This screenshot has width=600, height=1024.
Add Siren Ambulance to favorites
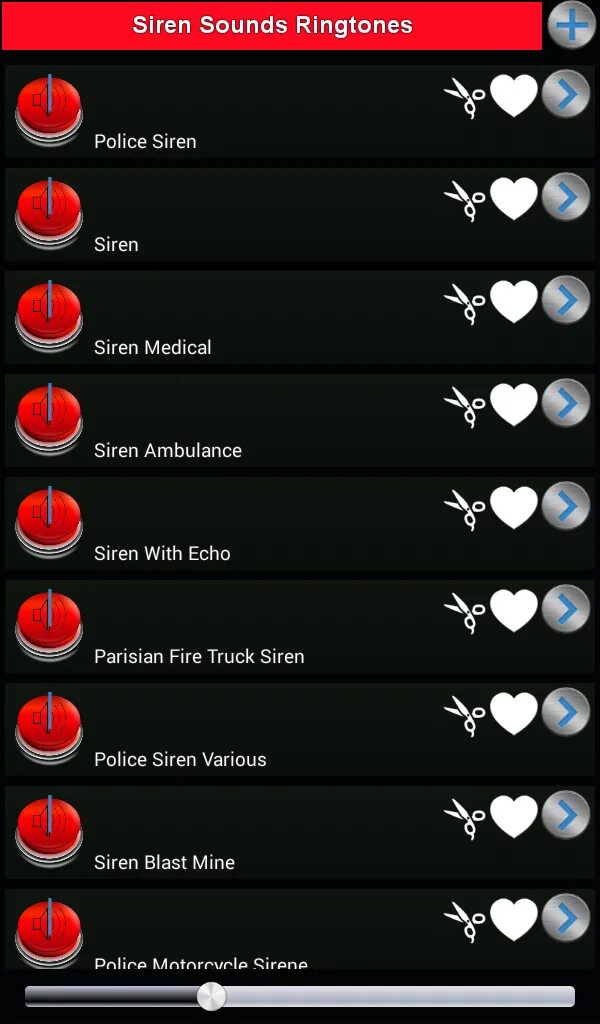pyautogui.click(x=514, y=405)
